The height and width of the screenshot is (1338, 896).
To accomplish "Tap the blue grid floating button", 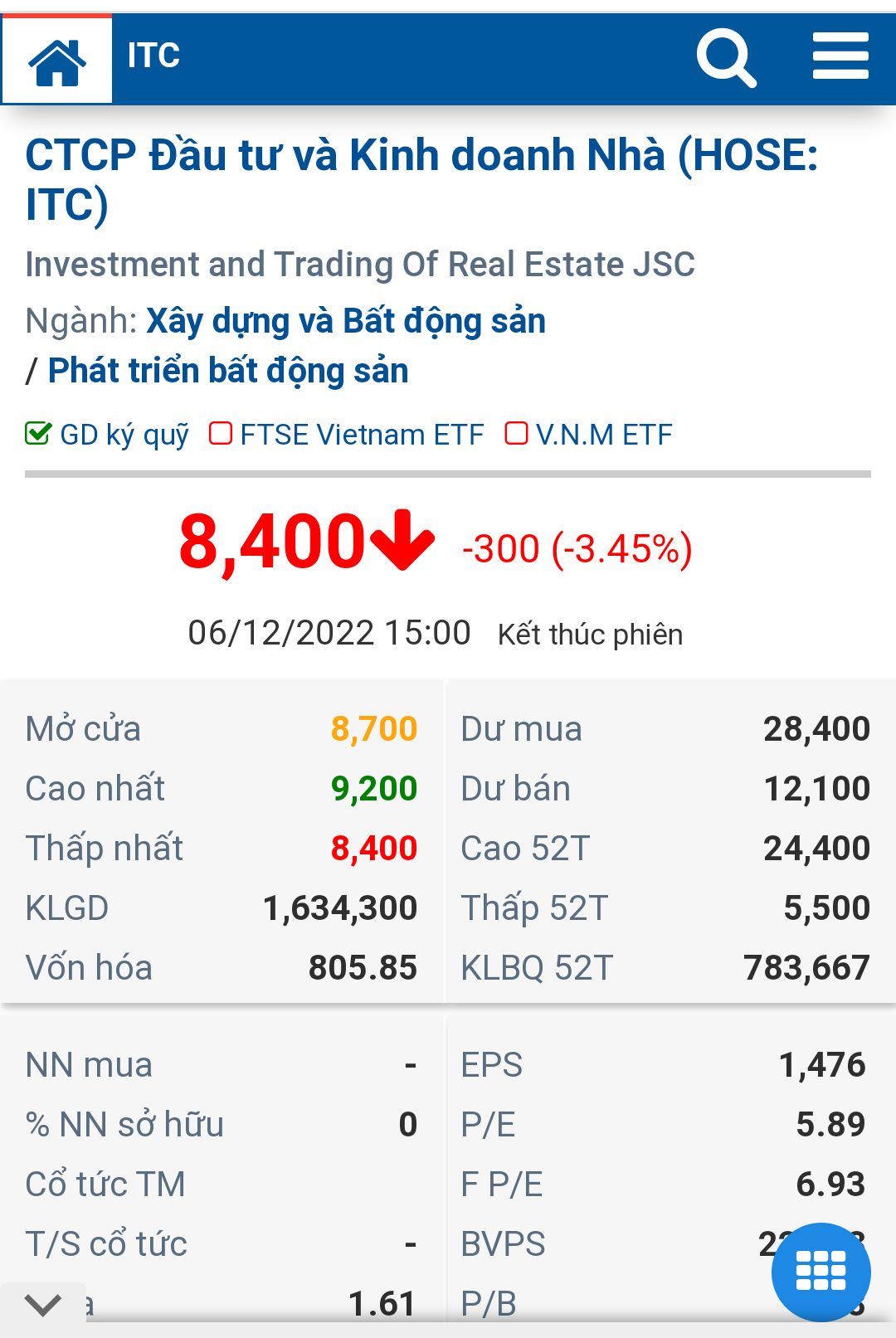I will pos(821,1271).
